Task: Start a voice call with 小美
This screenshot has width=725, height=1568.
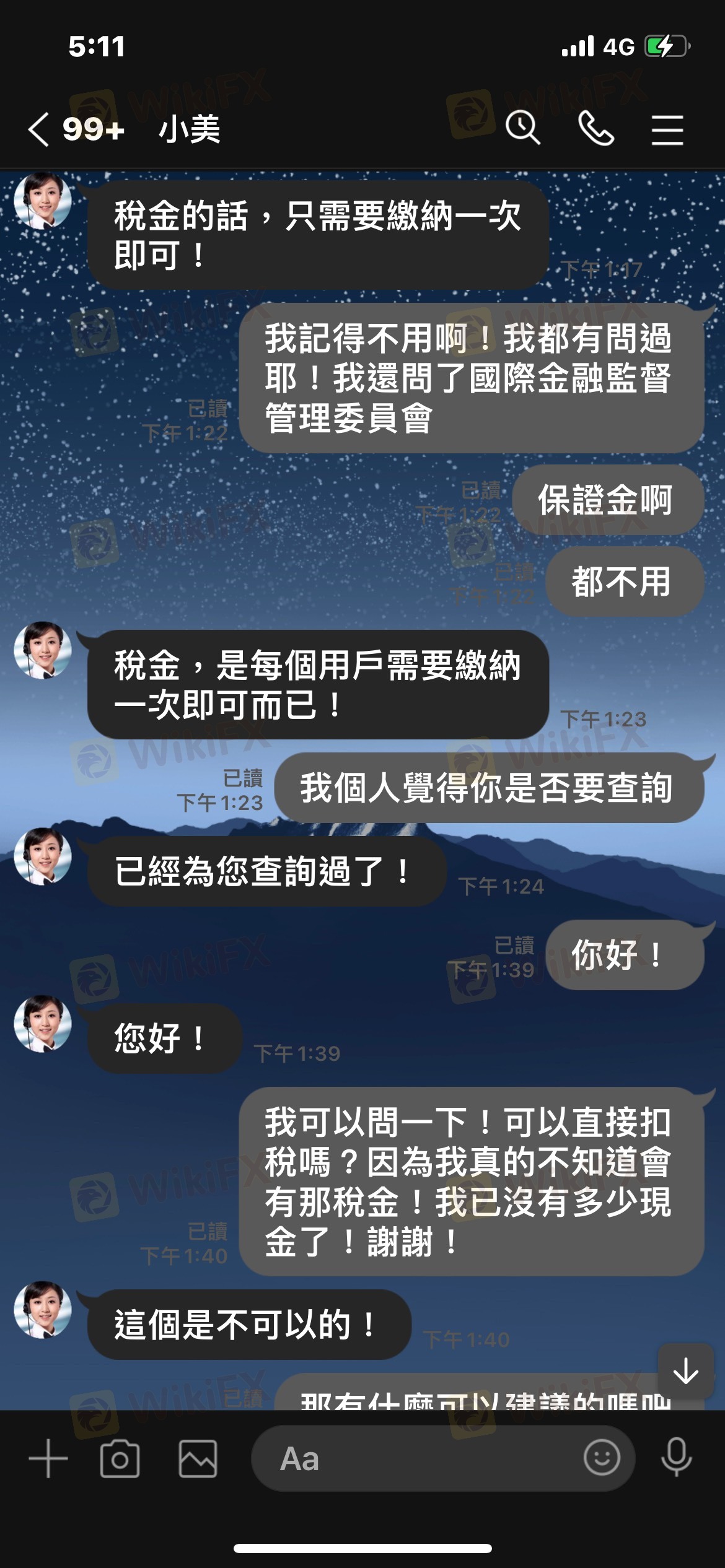Action: coord(595,129)
